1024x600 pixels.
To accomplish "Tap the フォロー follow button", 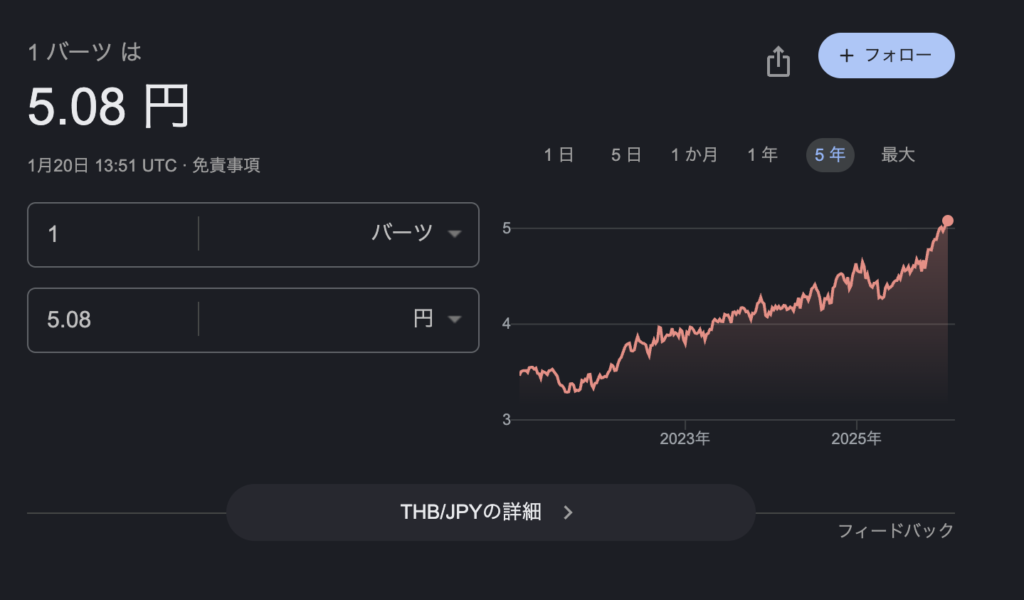I will pyautogui.click(x=886, y=56).
